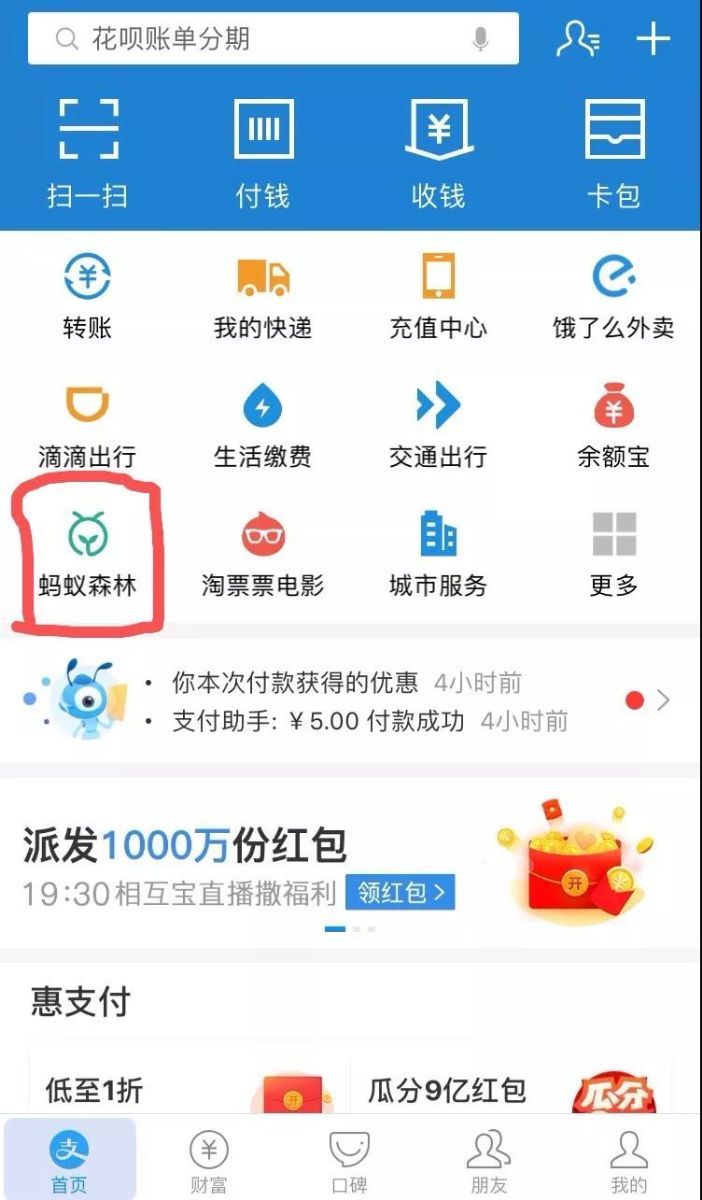Screen dimensions: 702x1200
Task: Open the 支付助手 message notification row
Action: (x=370, y=721)
